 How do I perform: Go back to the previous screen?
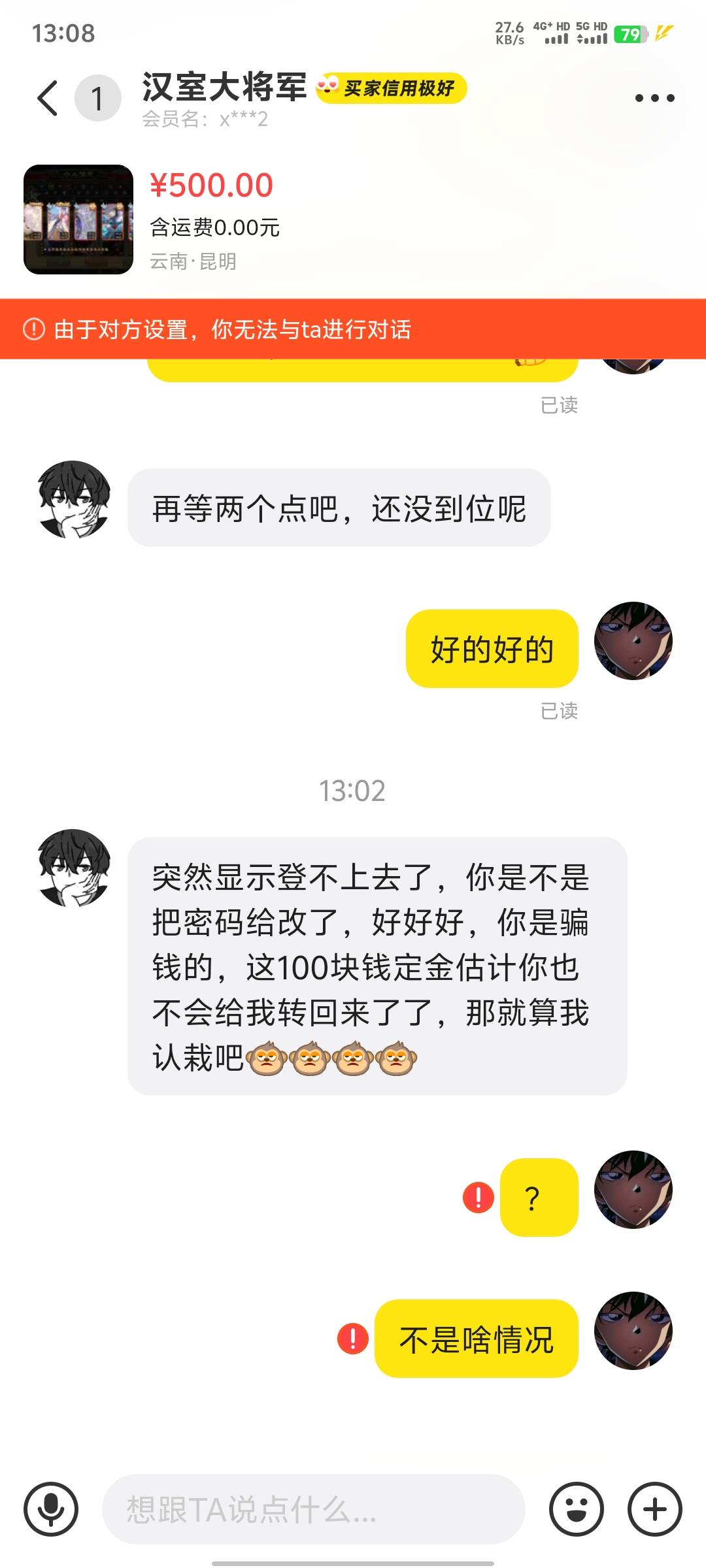click(x=47, y=99)
